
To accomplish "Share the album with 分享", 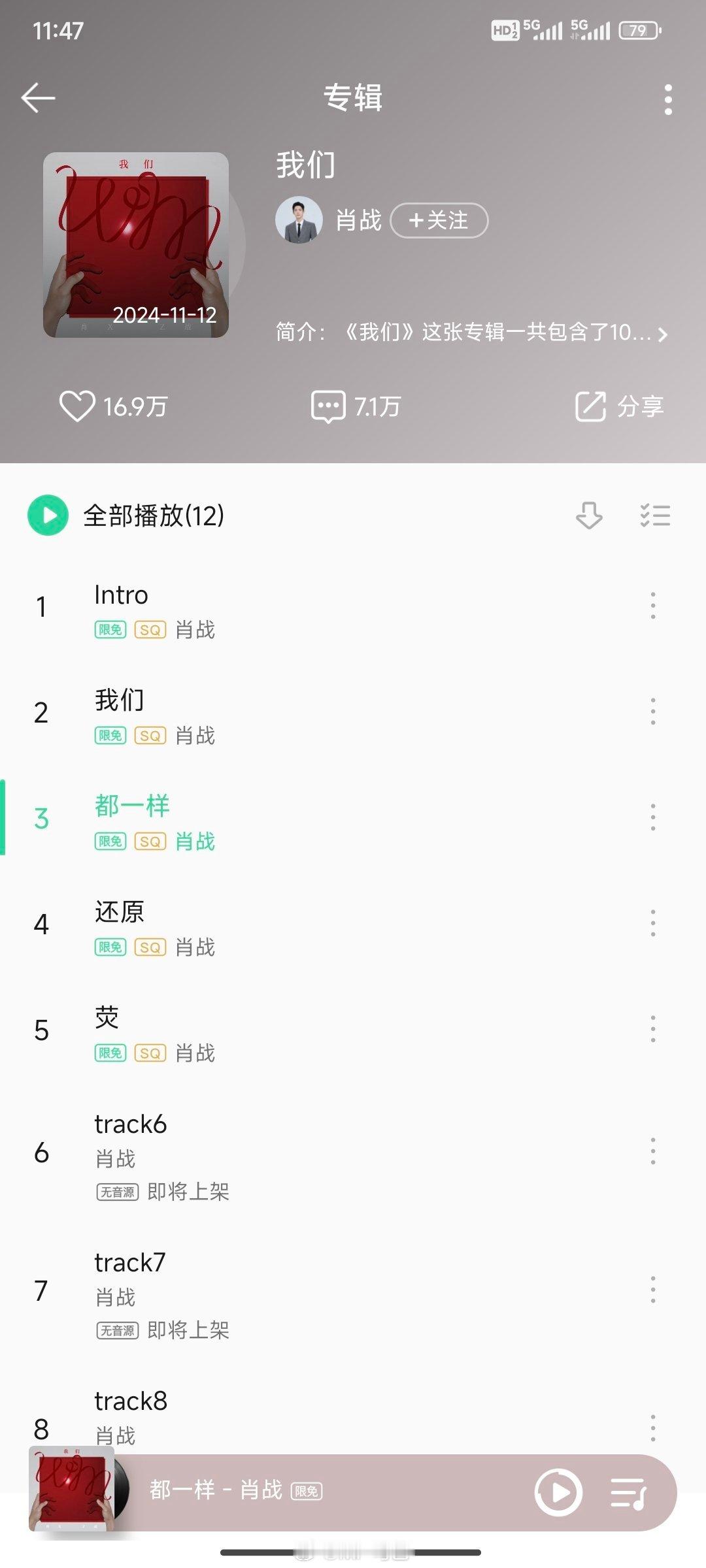I will [x=619, y=406].
